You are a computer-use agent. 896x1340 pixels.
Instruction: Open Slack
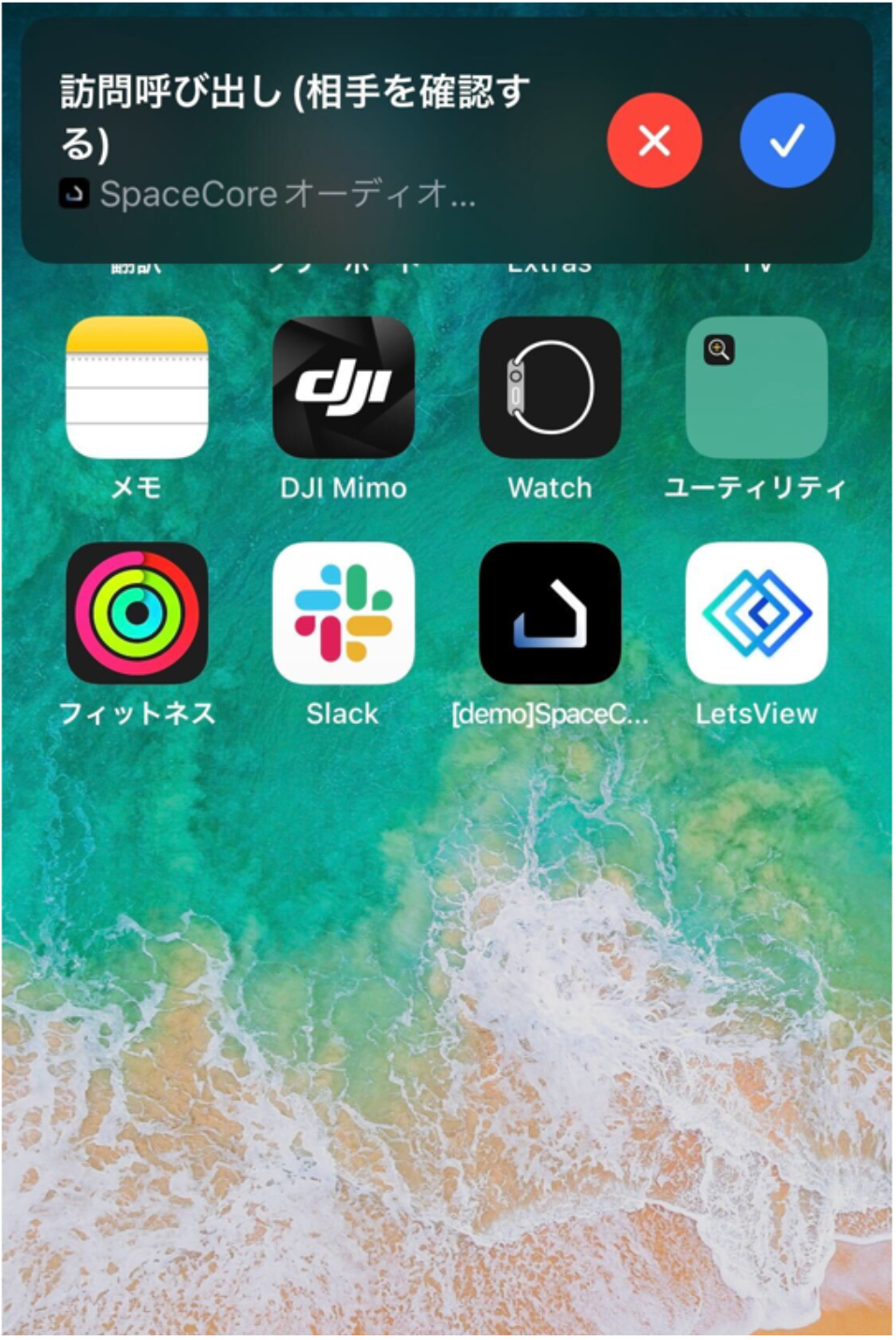tap(344, 613)
